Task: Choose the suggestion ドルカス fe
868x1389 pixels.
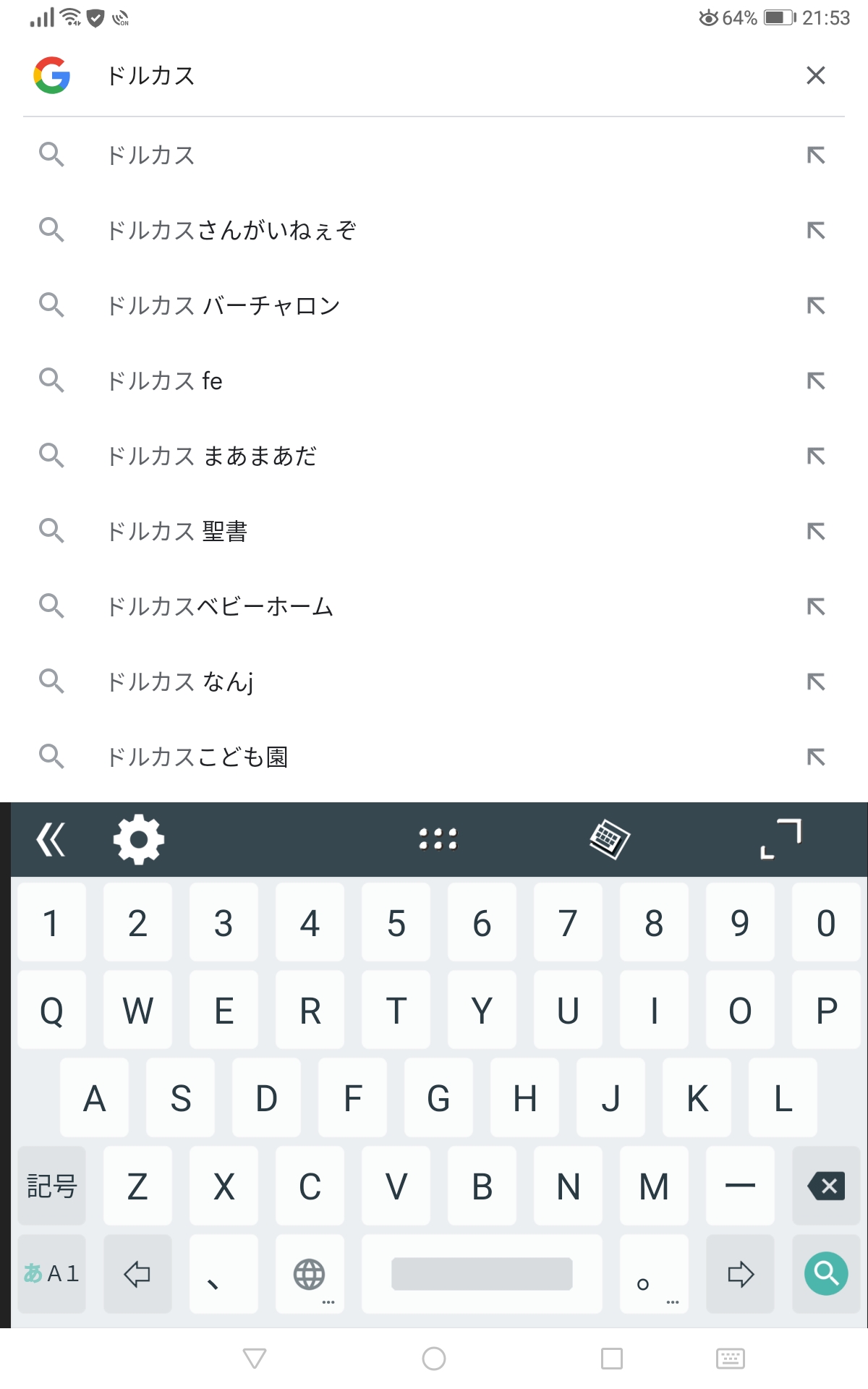Action: tap(165, 381)
